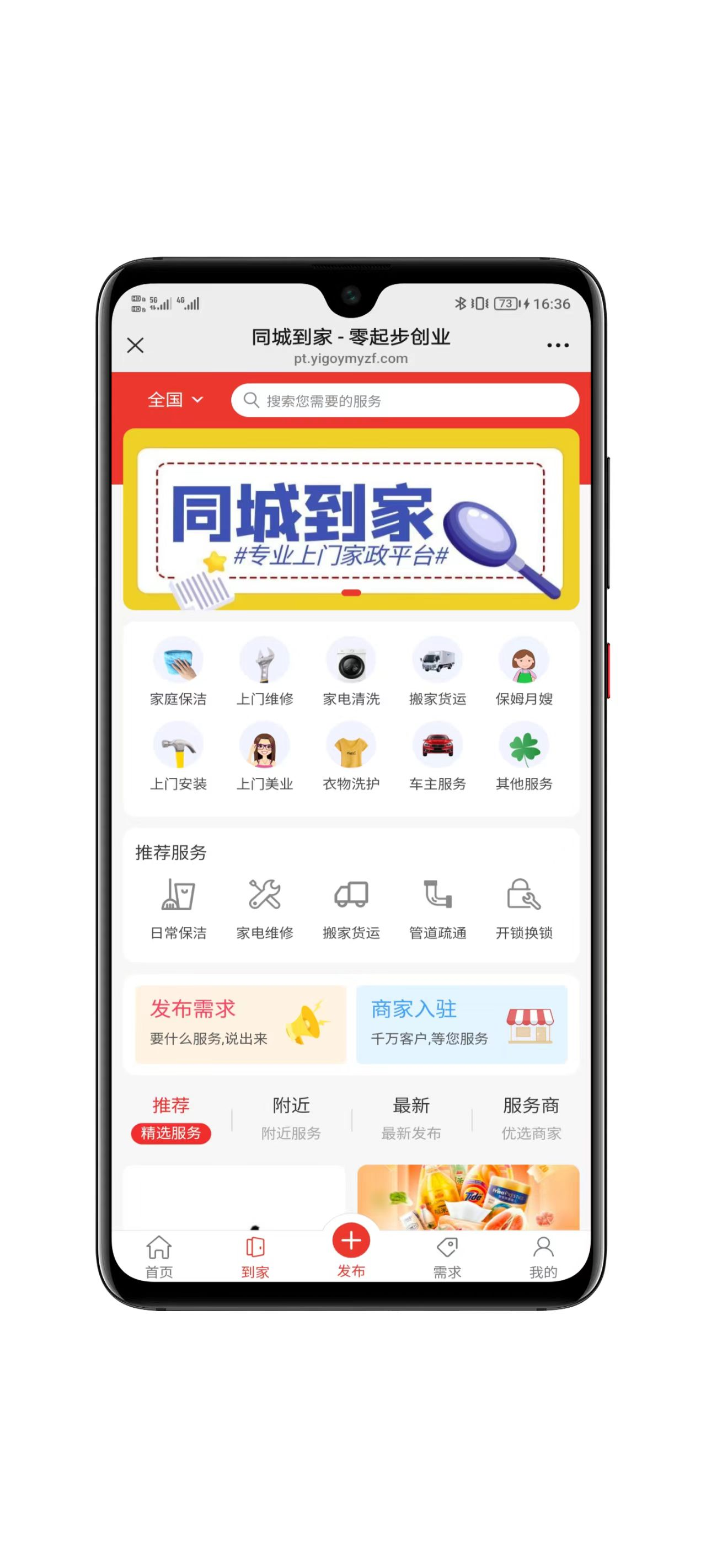
Task: Open the three-dot overflow menu
Action: tap(558, 345)
